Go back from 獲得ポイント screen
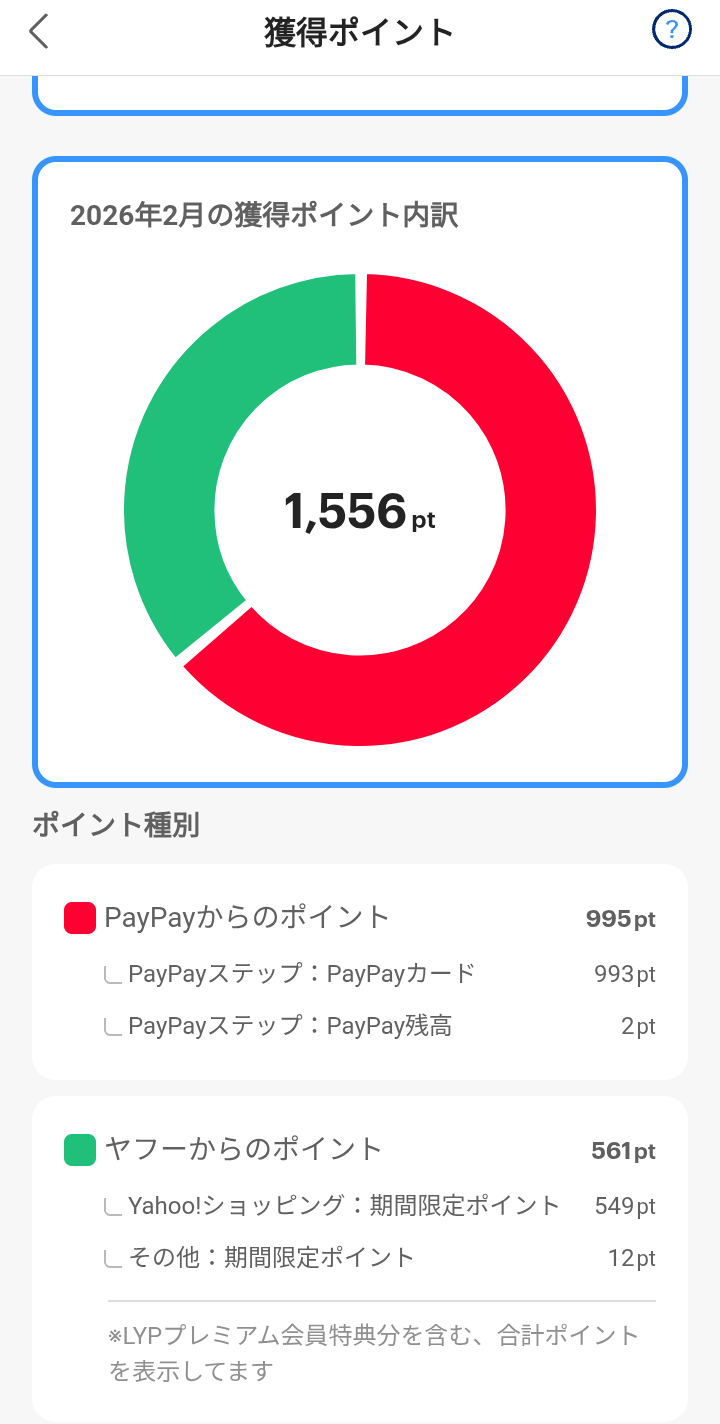 click(38, 32)
